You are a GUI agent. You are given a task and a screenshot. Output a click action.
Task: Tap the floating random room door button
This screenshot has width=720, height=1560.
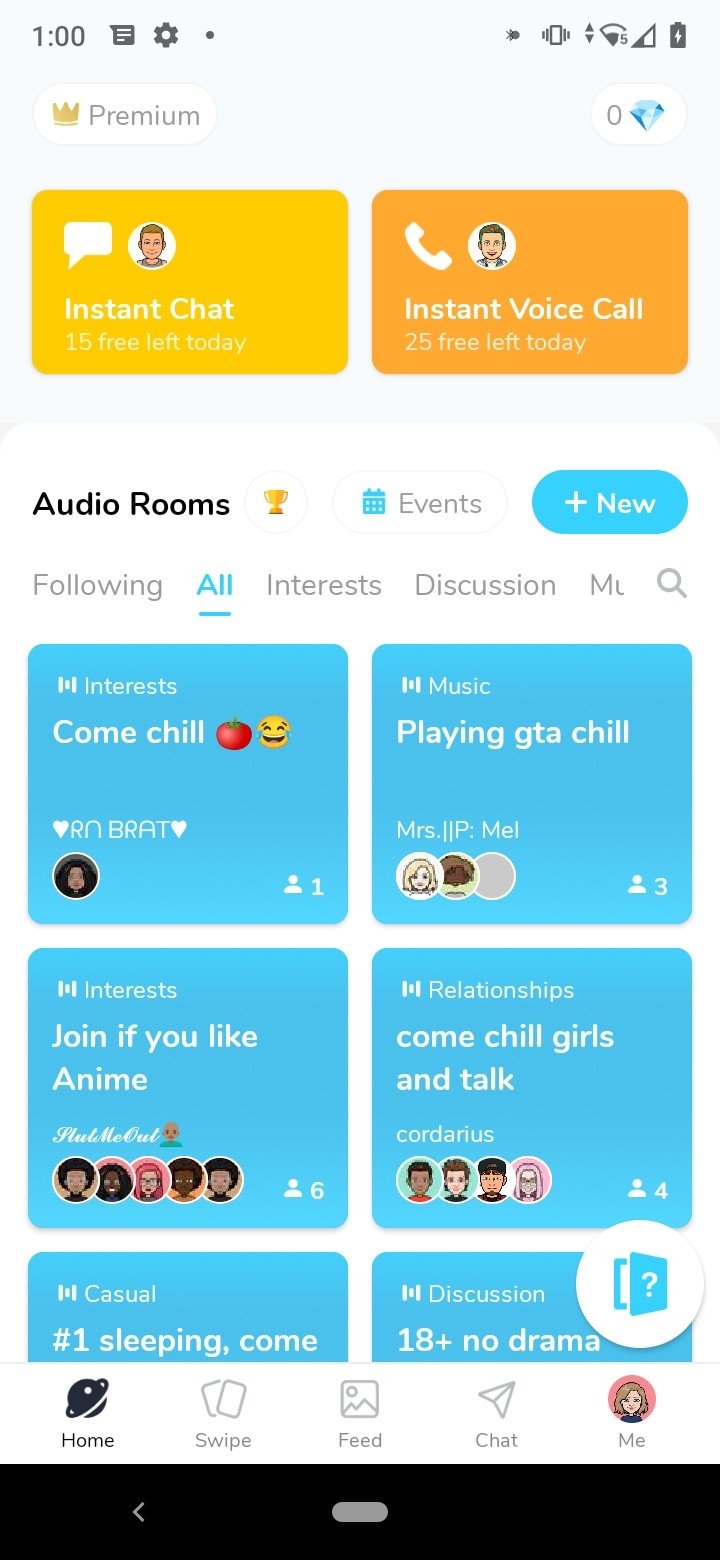640,1283
